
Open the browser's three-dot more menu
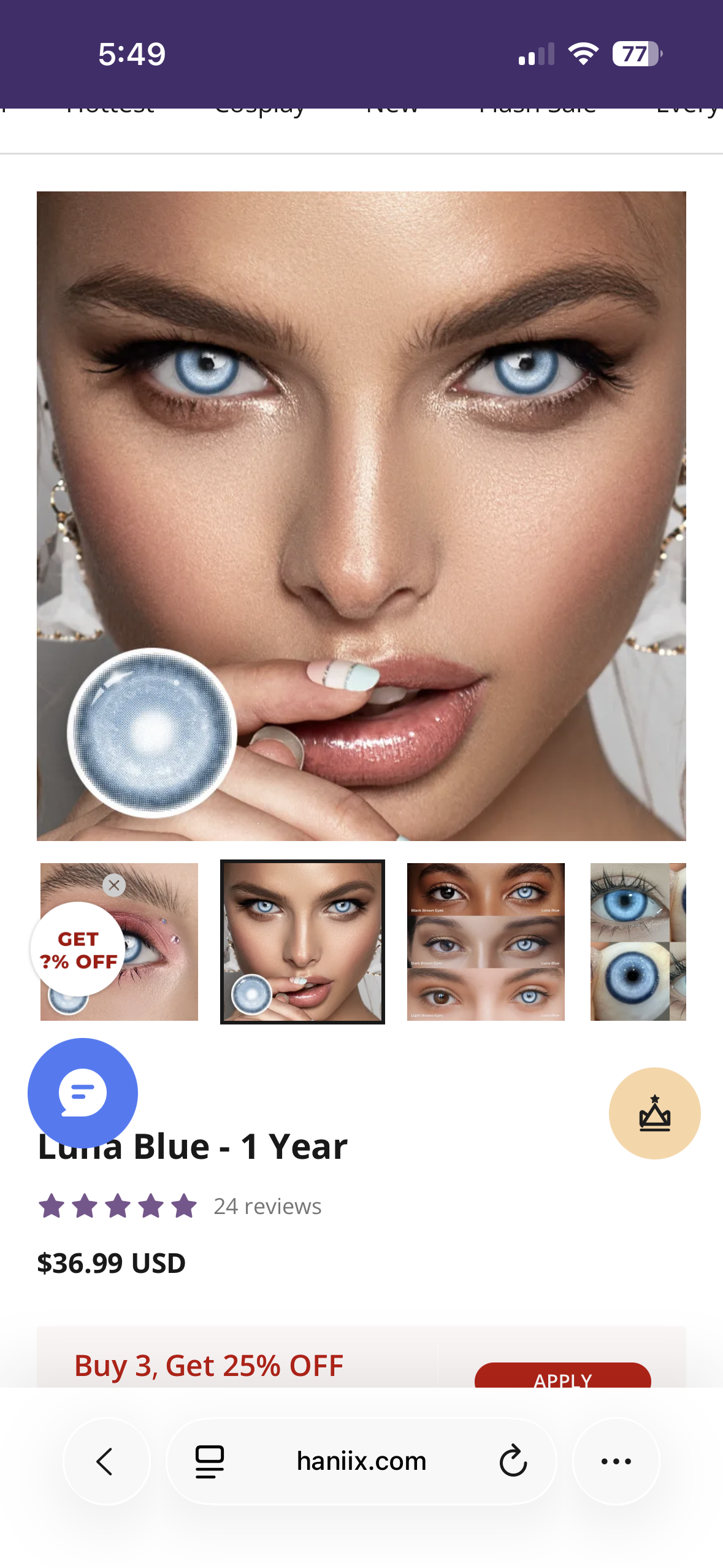(x=616, y=1461)
